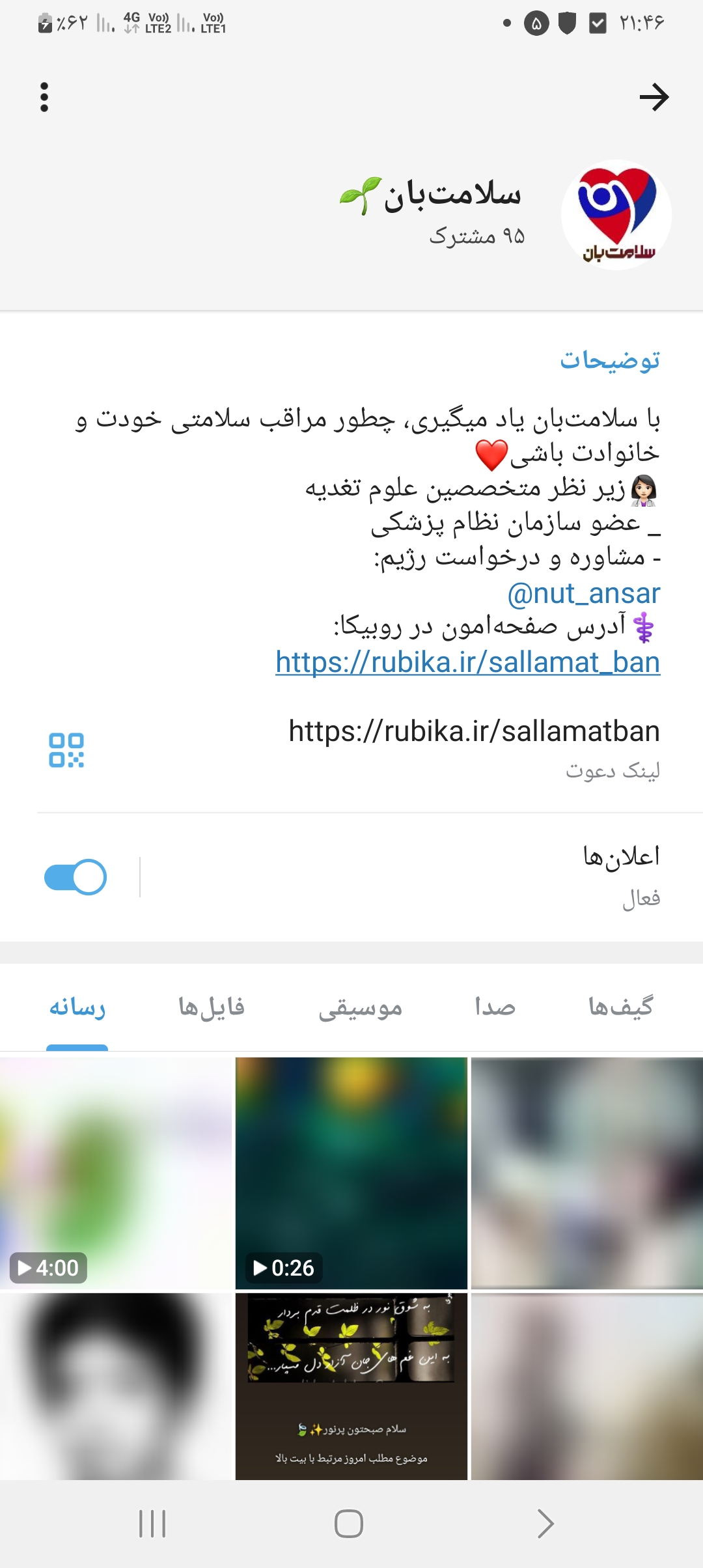Select the رسانه media tab
The image size is (703, 1568).
tap(77, 1007)
